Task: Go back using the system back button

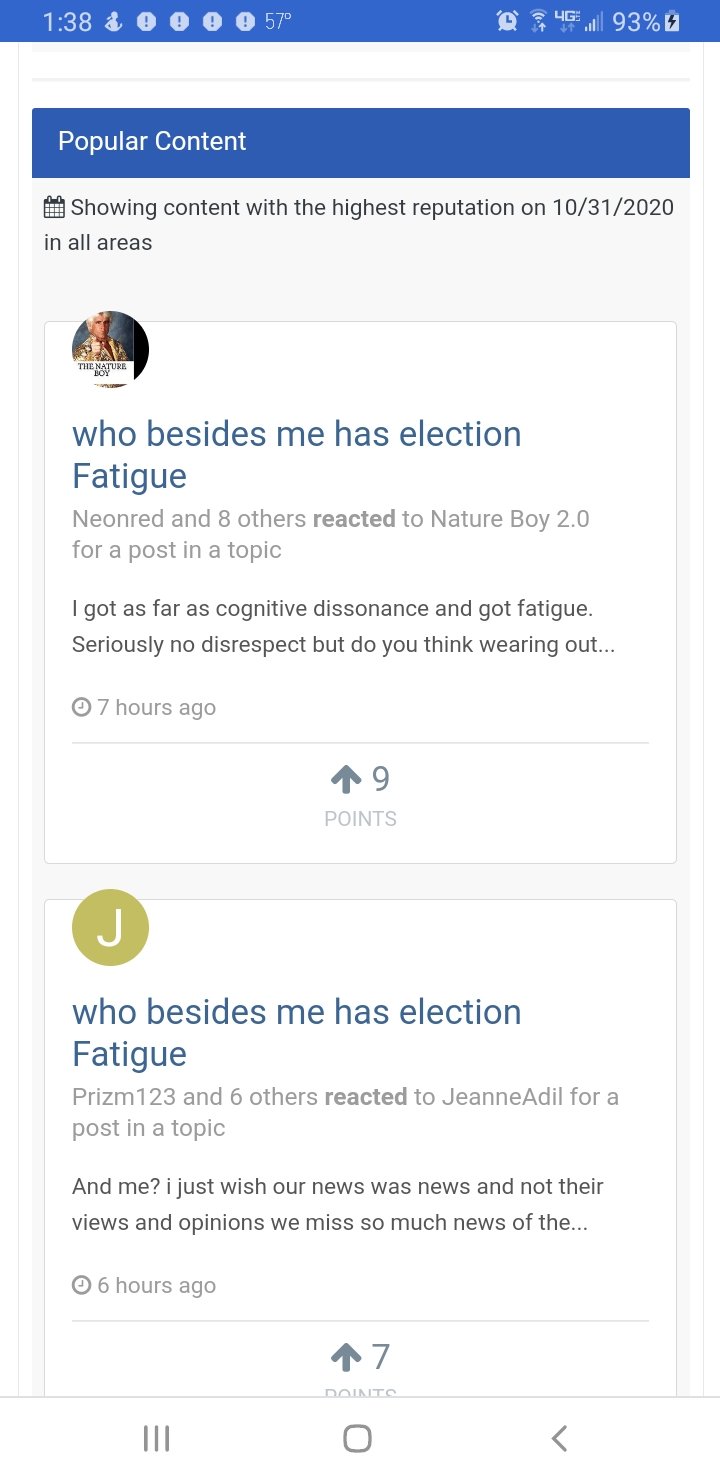Action: coord(559,1438)
